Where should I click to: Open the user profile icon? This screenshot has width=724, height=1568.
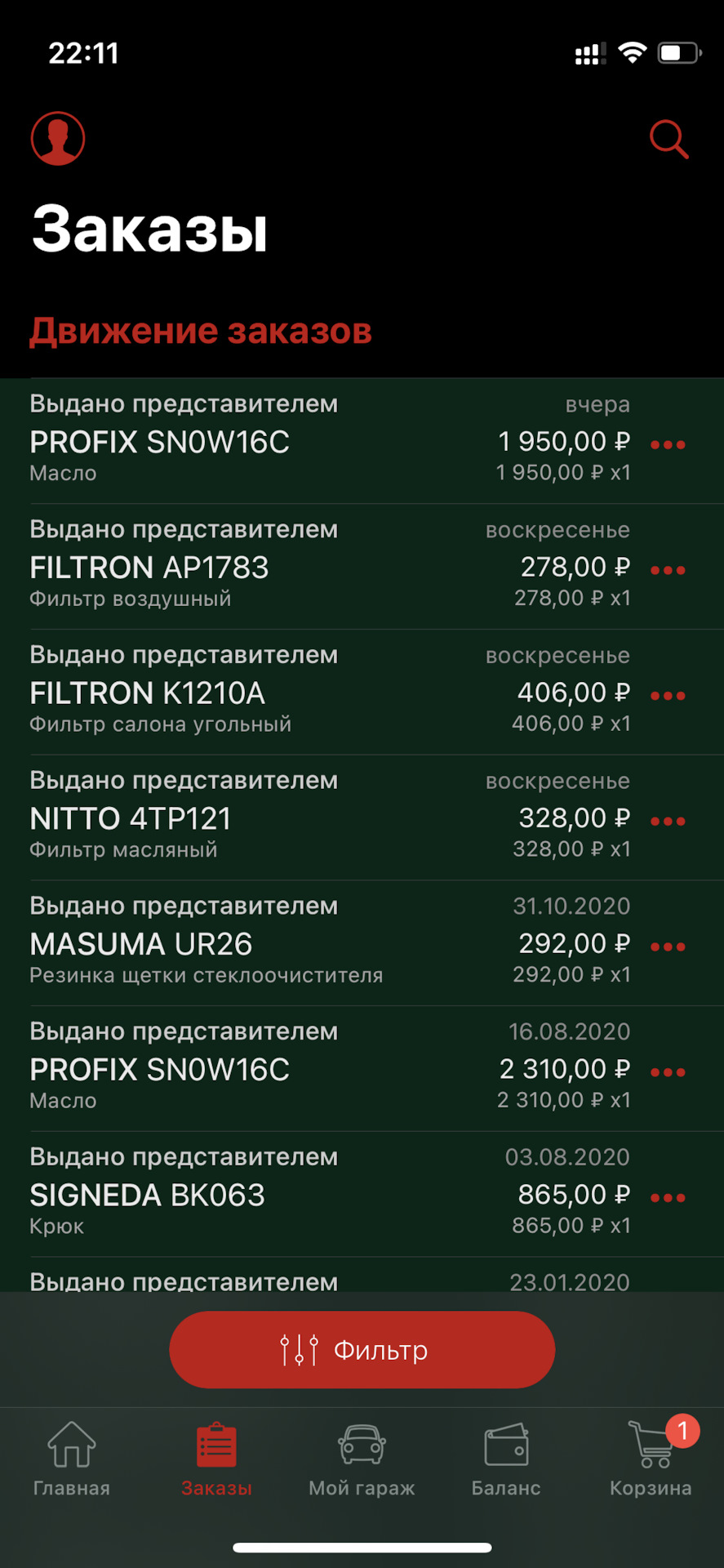click(x=58, y=139)
